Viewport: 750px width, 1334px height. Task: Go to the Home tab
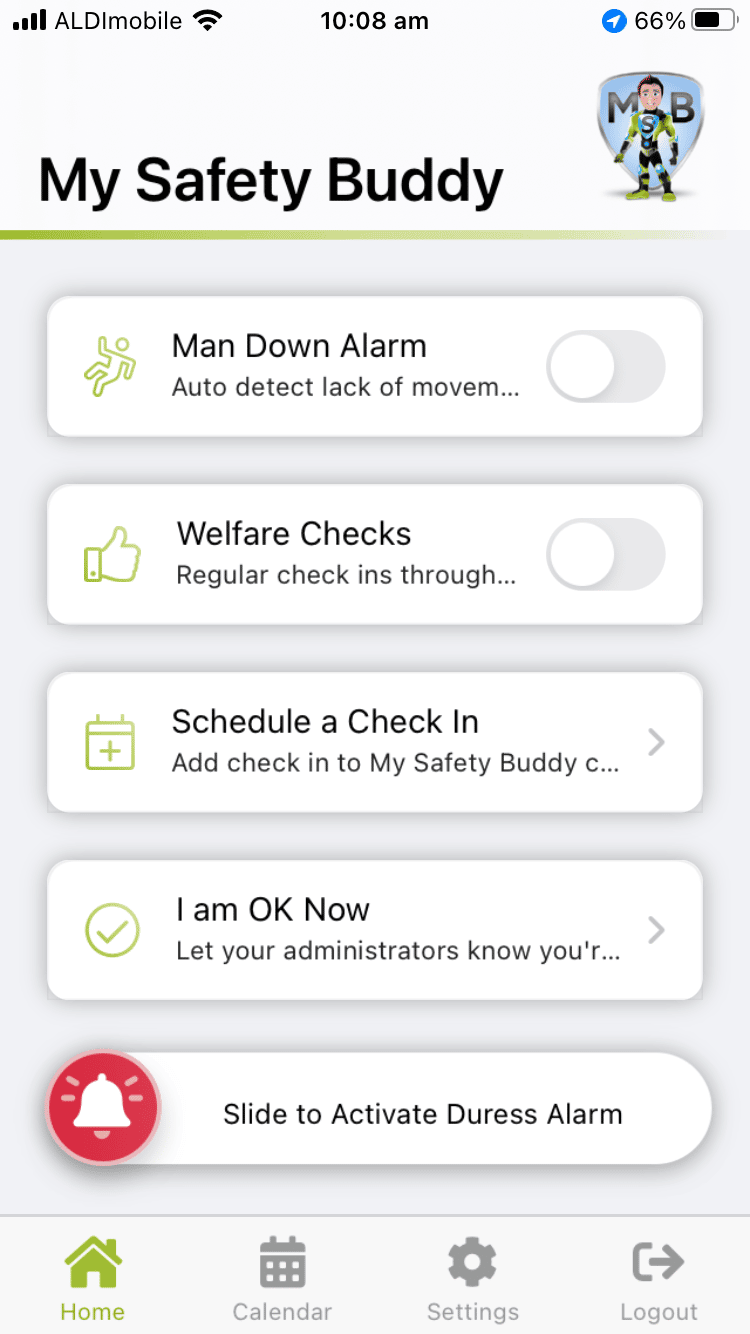click(x=93, y=1280)
